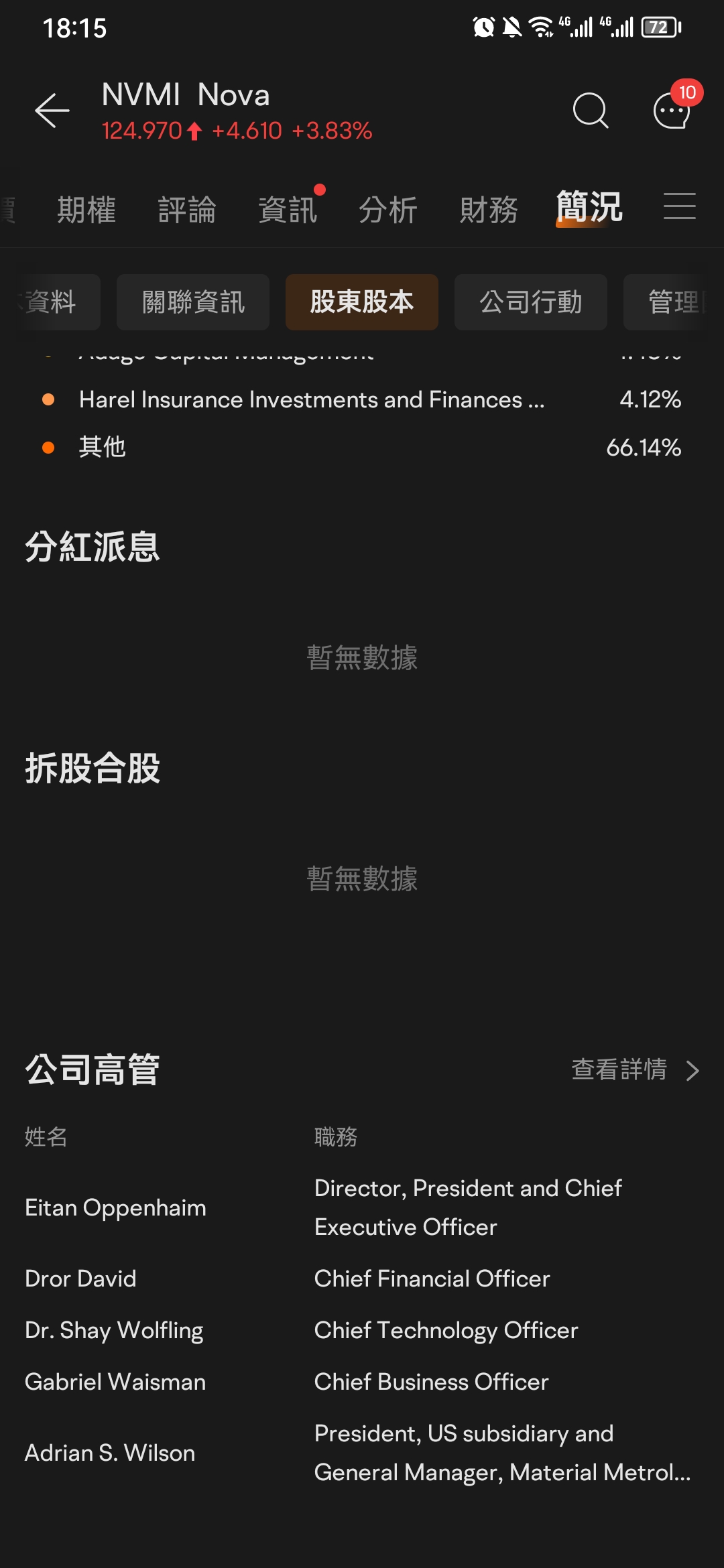
Task: Switch to the 財務 tab
Action: [489, 210]
